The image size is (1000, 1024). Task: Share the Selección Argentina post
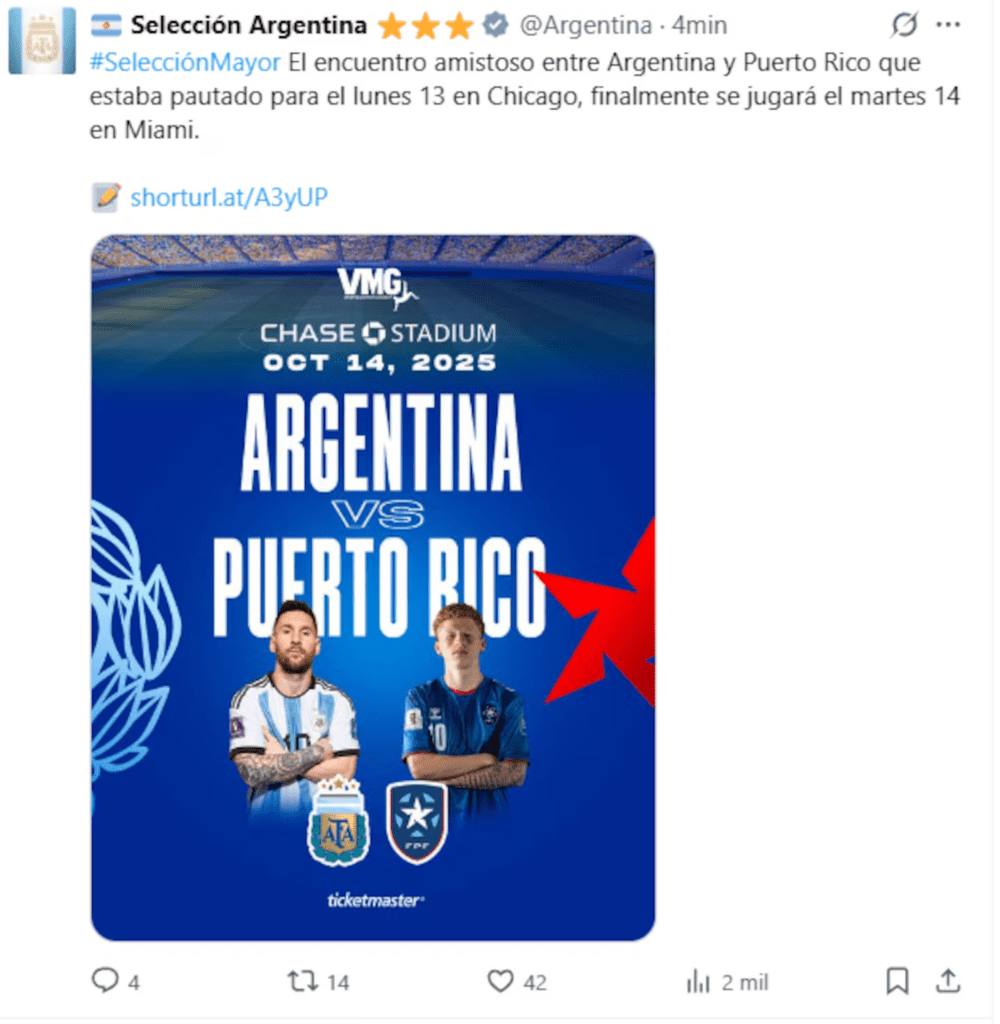tap(949, 981)
